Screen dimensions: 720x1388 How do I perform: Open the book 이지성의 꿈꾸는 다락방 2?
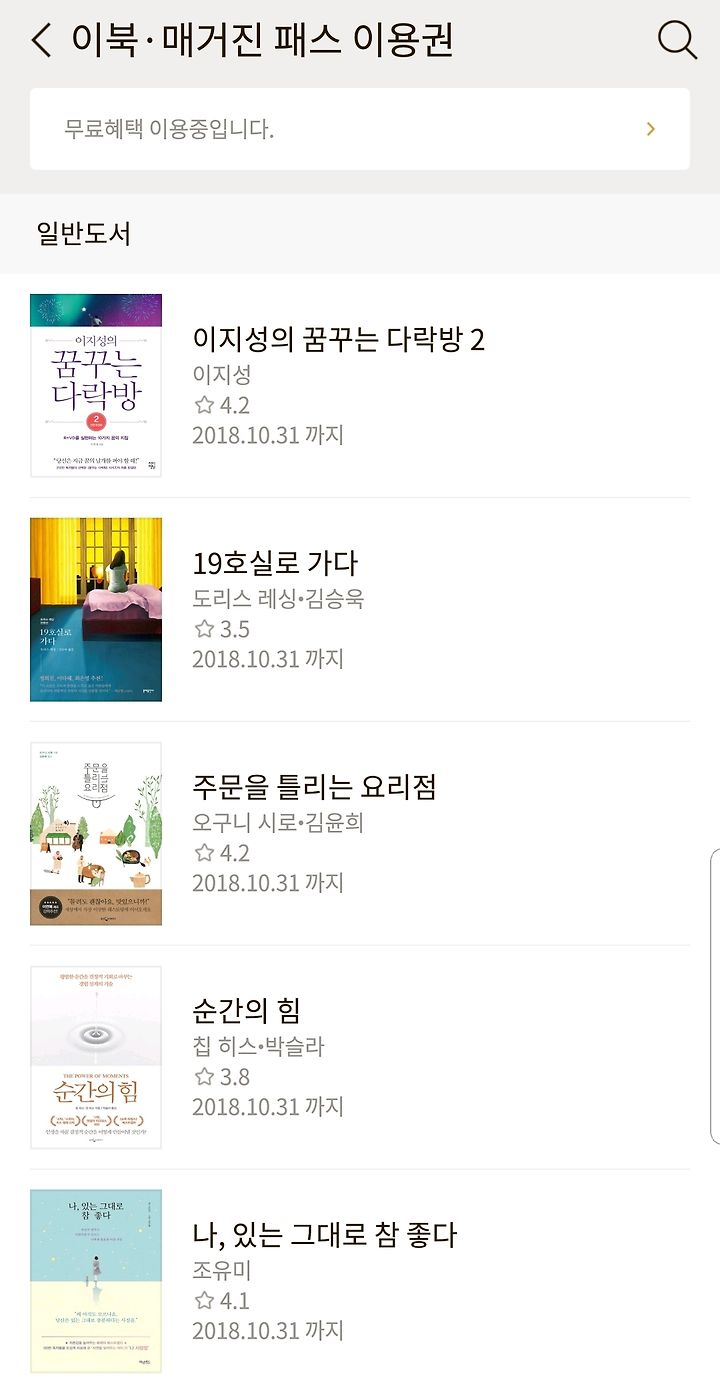pos(360,385)
